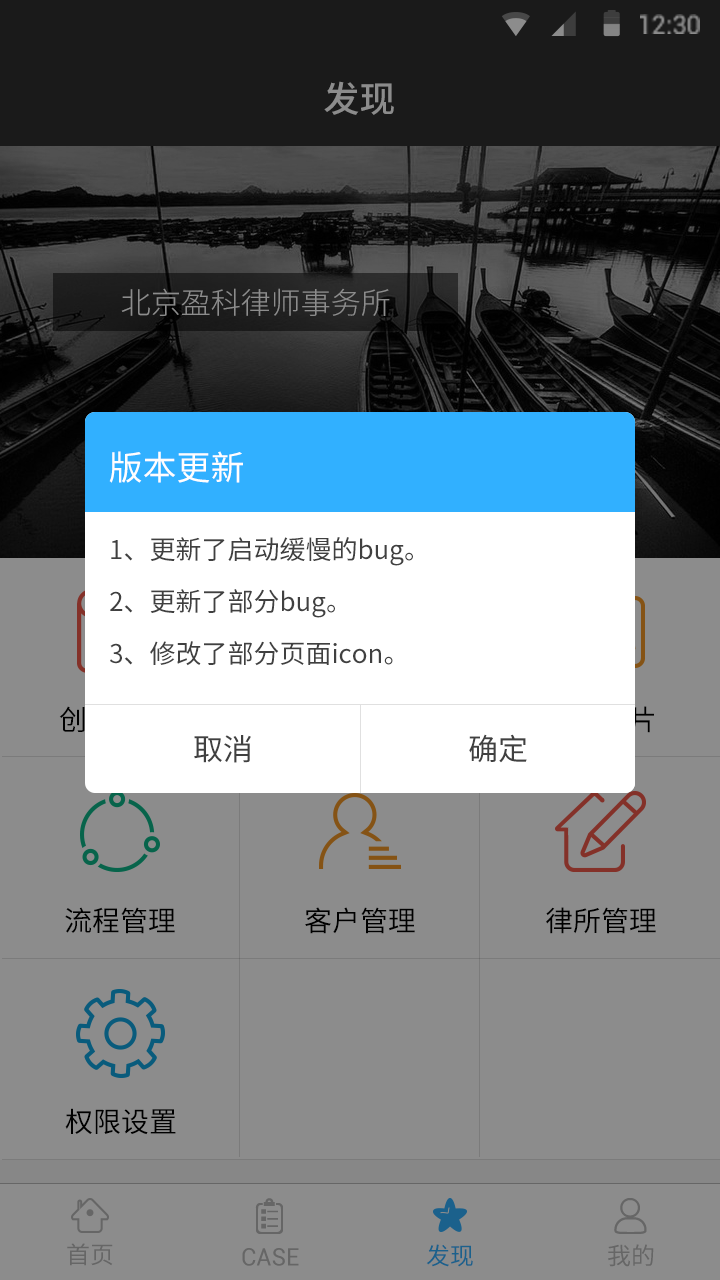Open 权限设置
The image size is (720, 1280).
[x=120, y=1059]
